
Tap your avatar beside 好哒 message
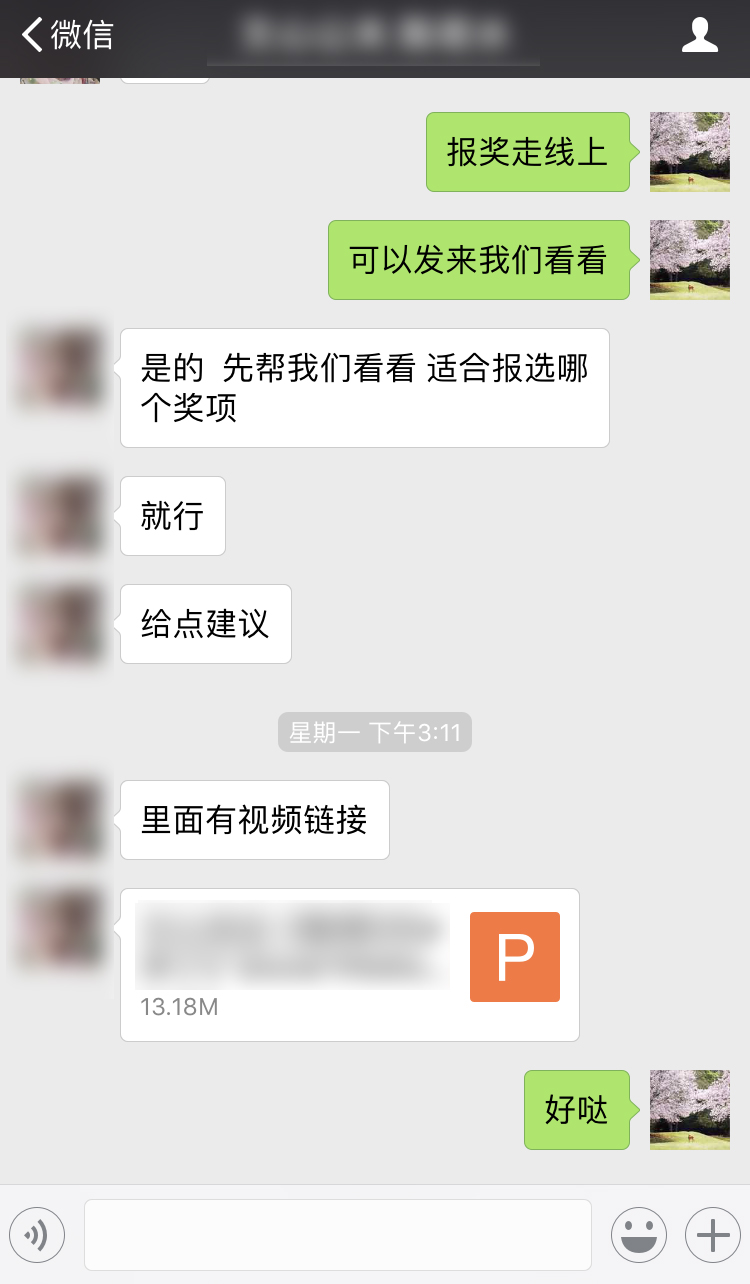pyautogui.click(x=689, y=1109)
